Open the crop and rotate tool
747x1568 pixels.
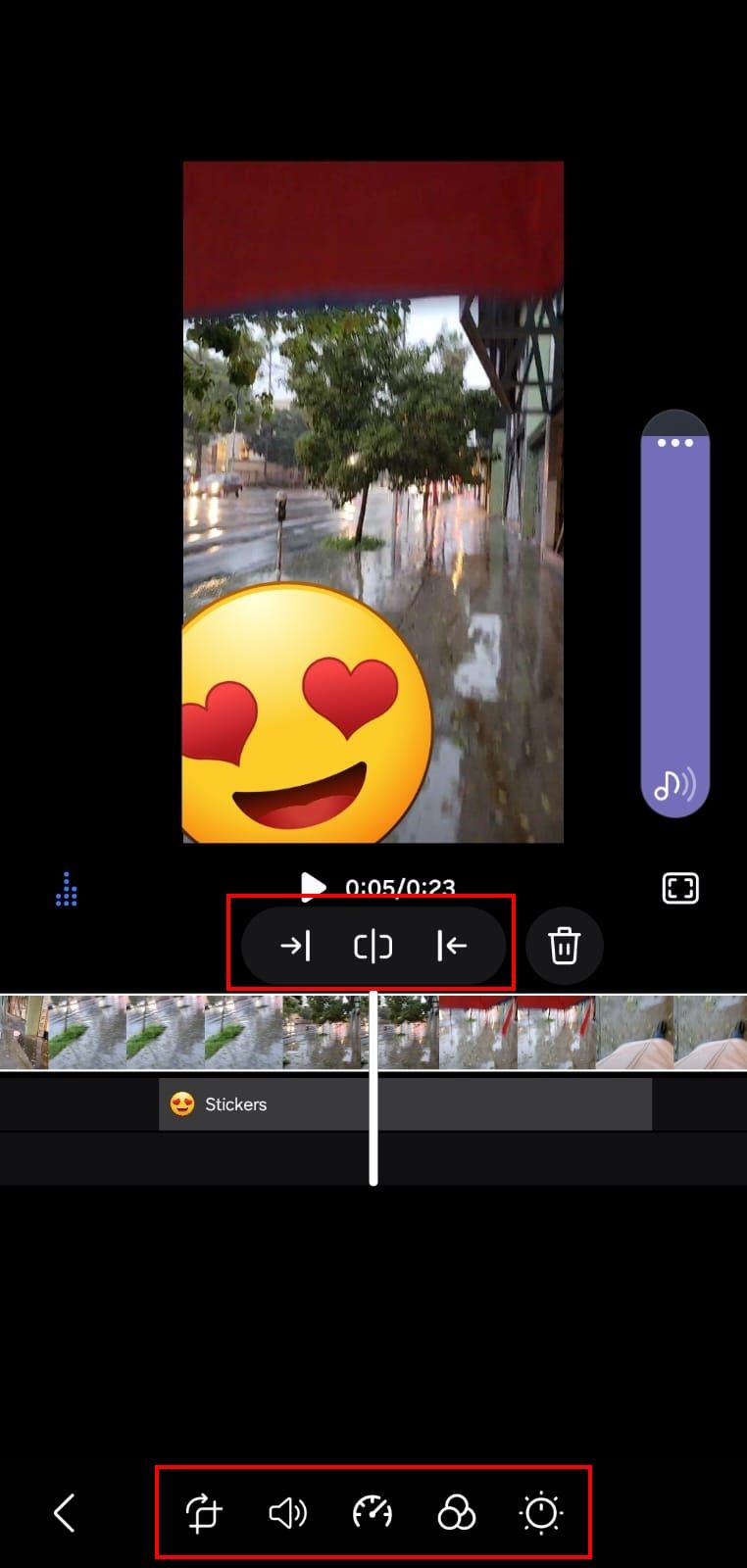[204, 1513]
